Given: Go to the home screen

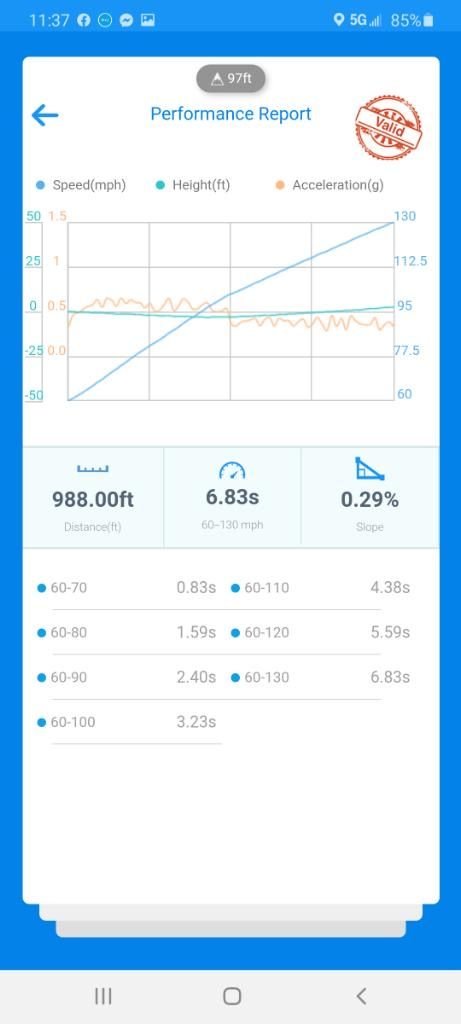Looking at the screenshot, I should [232, 995].
